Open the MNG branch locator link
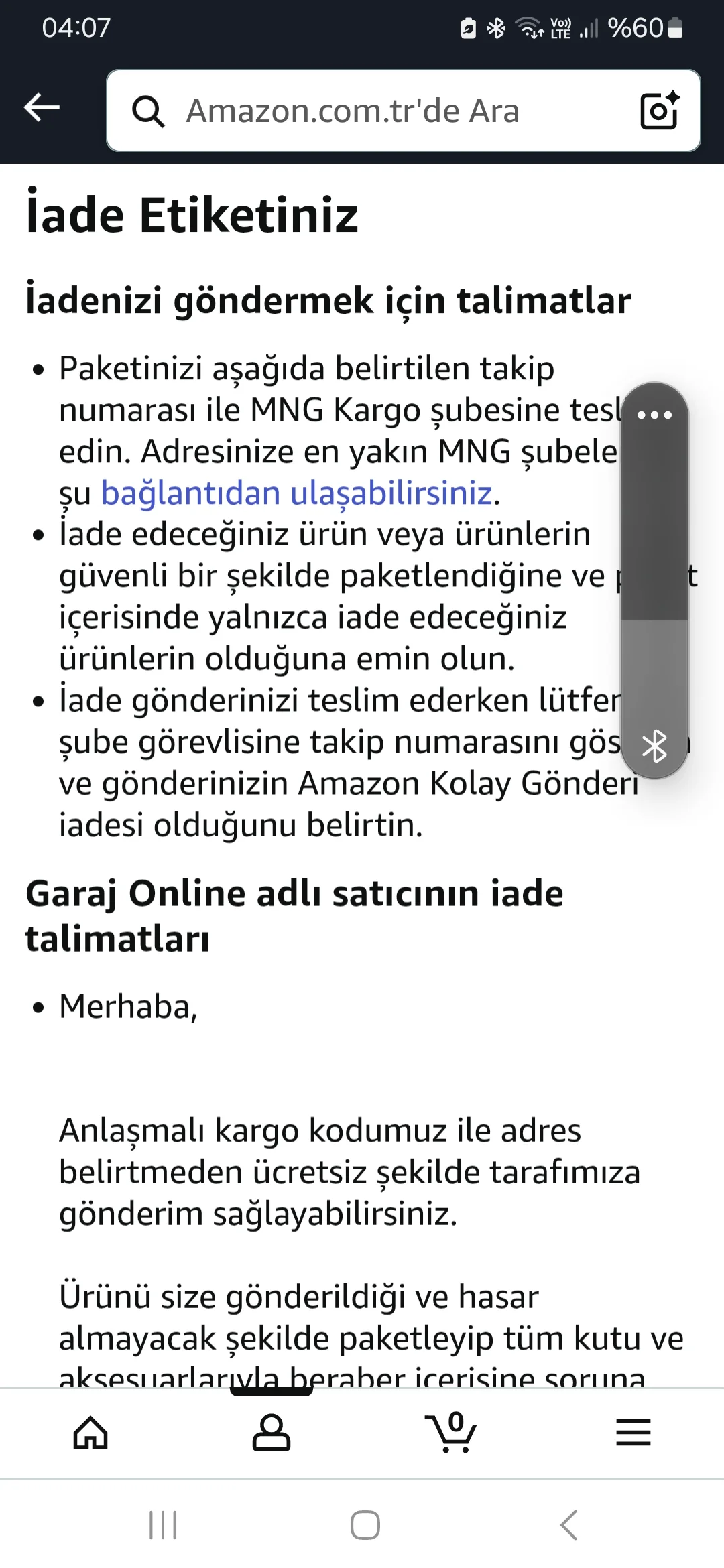The height and width of the screenshot is (1568, 724). click(297, 493)
